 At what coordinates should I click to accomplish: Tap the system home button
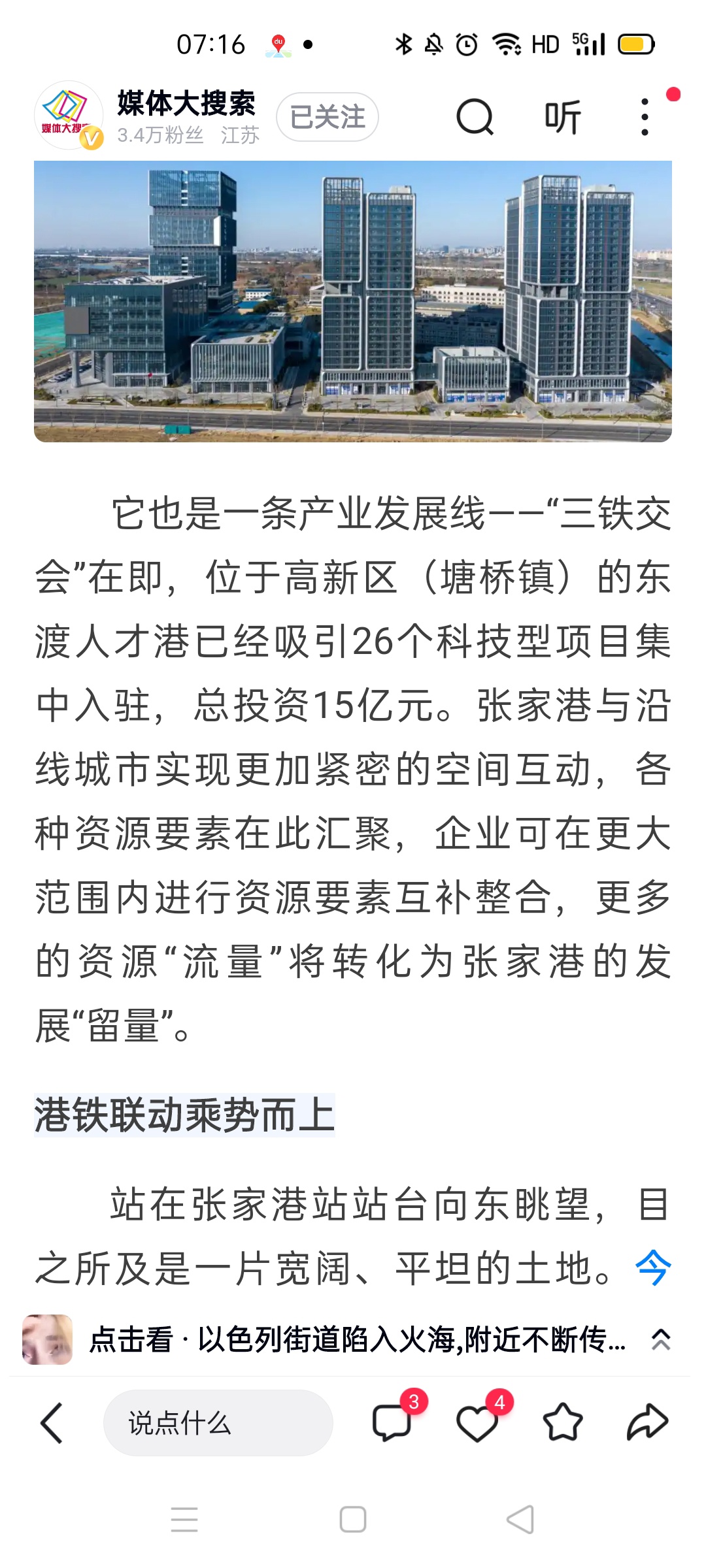coord(353,1519)
